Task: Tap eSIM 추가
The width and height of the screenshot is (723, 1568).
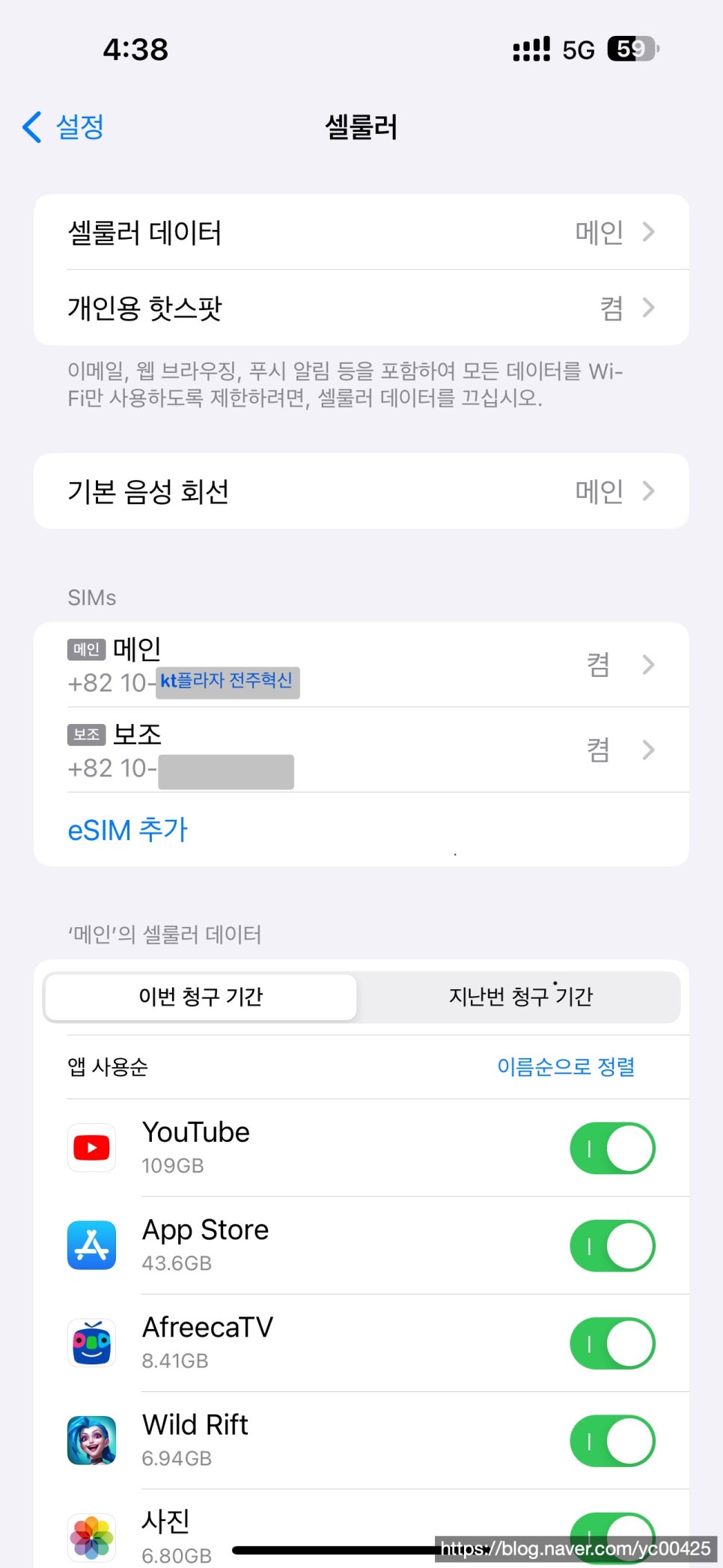Action: pos(128,830)
